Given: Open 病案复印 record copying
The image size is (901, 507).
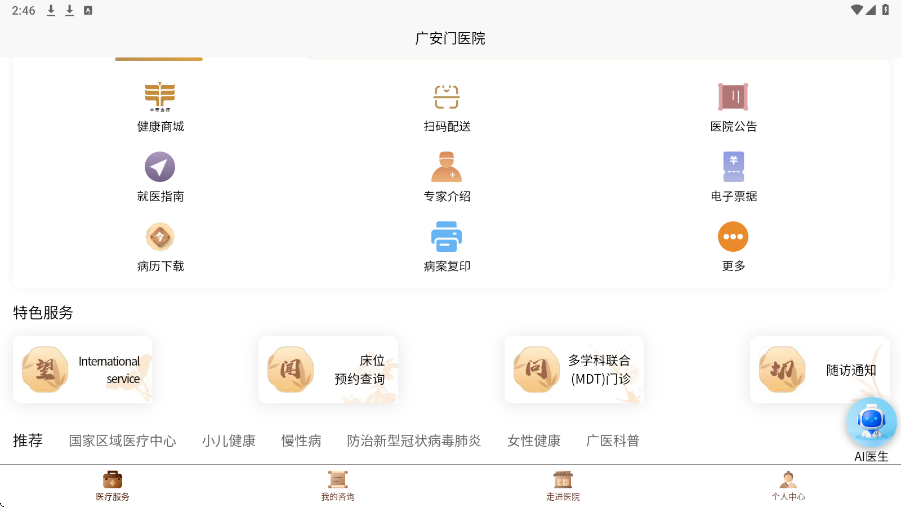Looking at the screenshot, I should click(446, 247).
